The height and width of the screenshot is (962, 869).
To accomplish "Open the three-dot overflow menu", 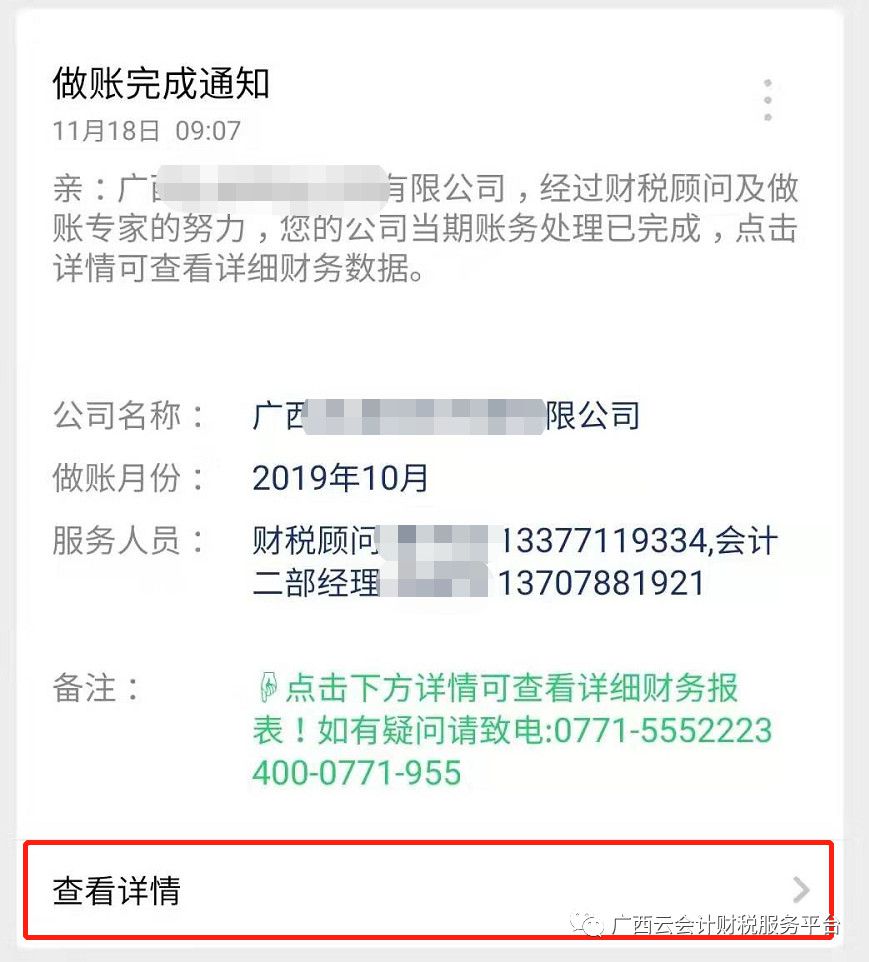I will pyautogui.click(x=767, y=101).
